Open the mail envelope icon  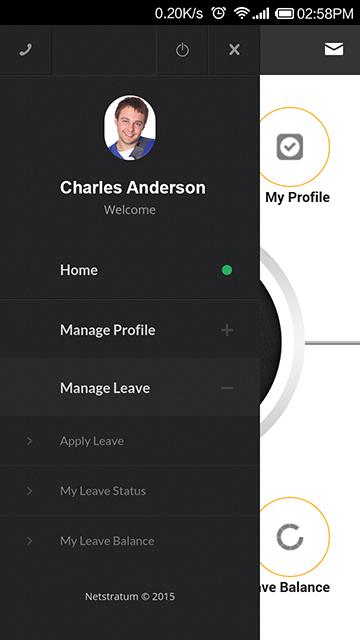point(333,49)
